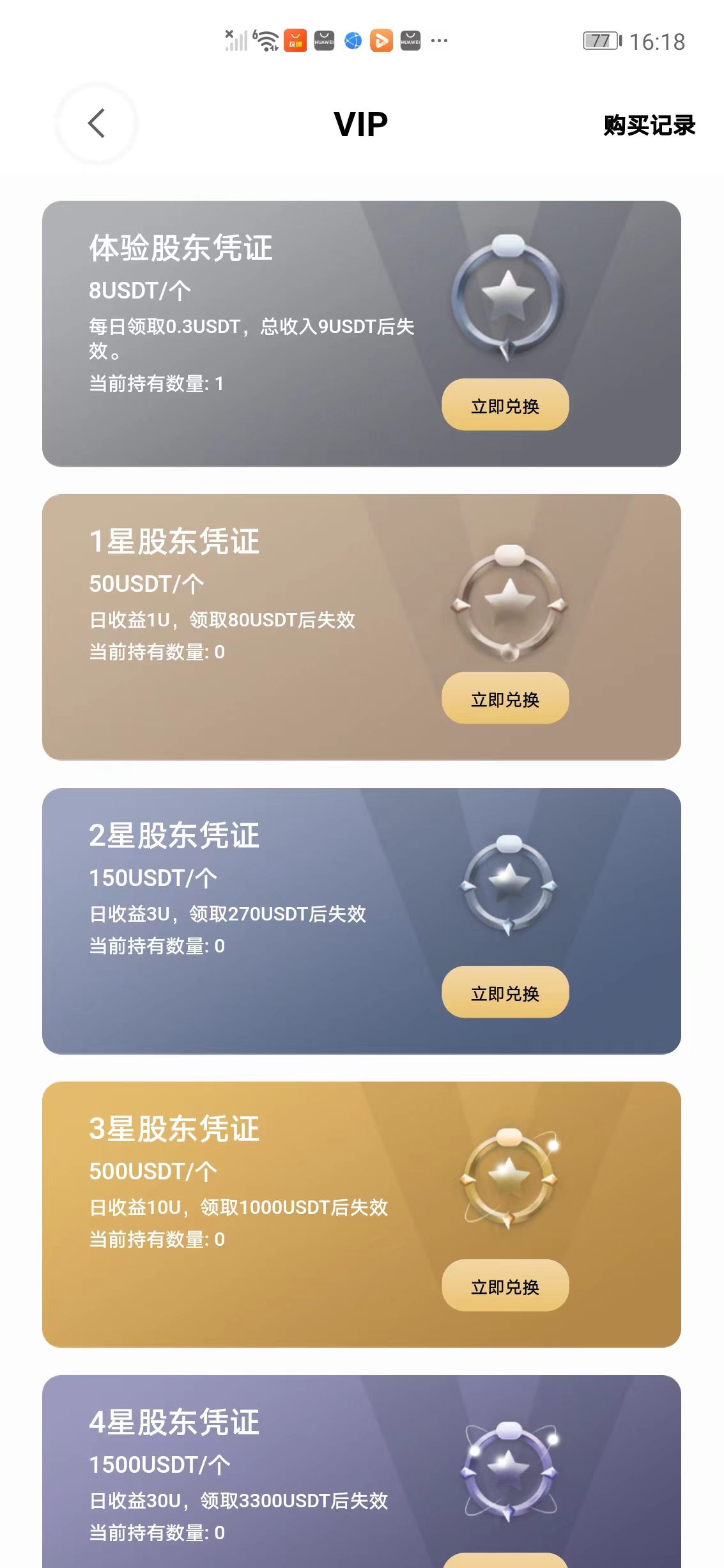This screenshot has height=1568, width=724.
Task: Tap 立即兑换 on the 1星股东凭证 card
Action: coord(504,699)
